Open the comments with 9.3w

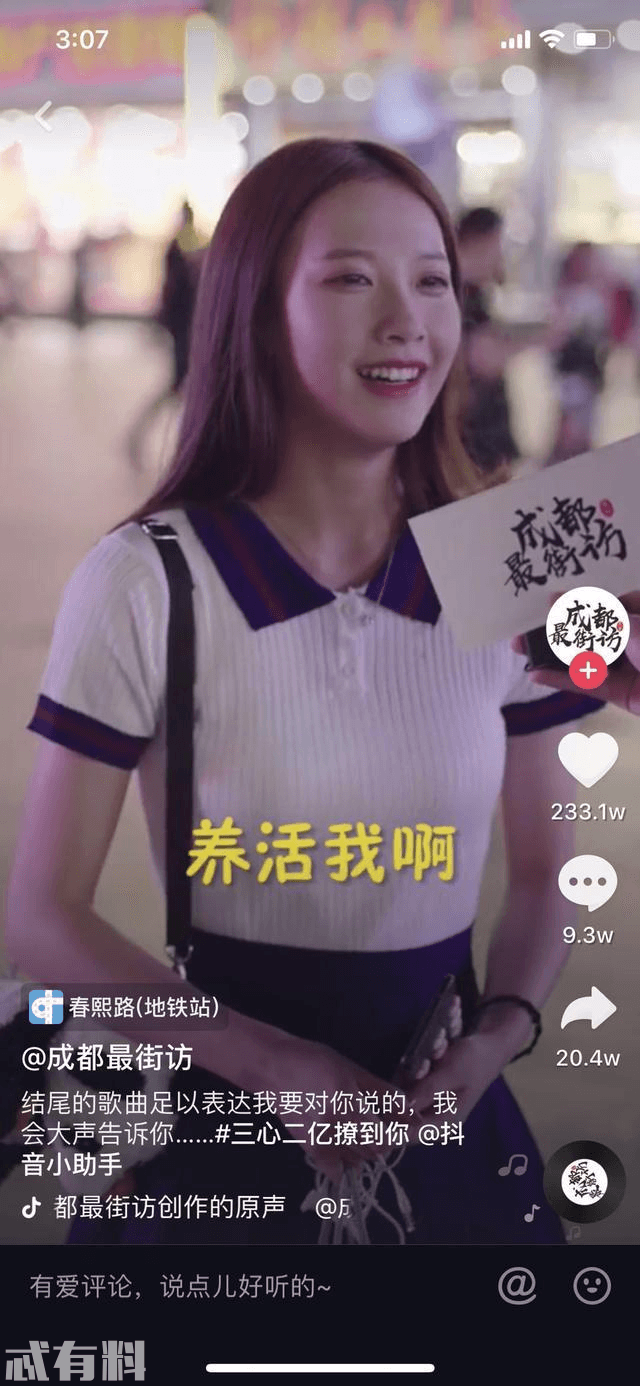click(587, 885)
